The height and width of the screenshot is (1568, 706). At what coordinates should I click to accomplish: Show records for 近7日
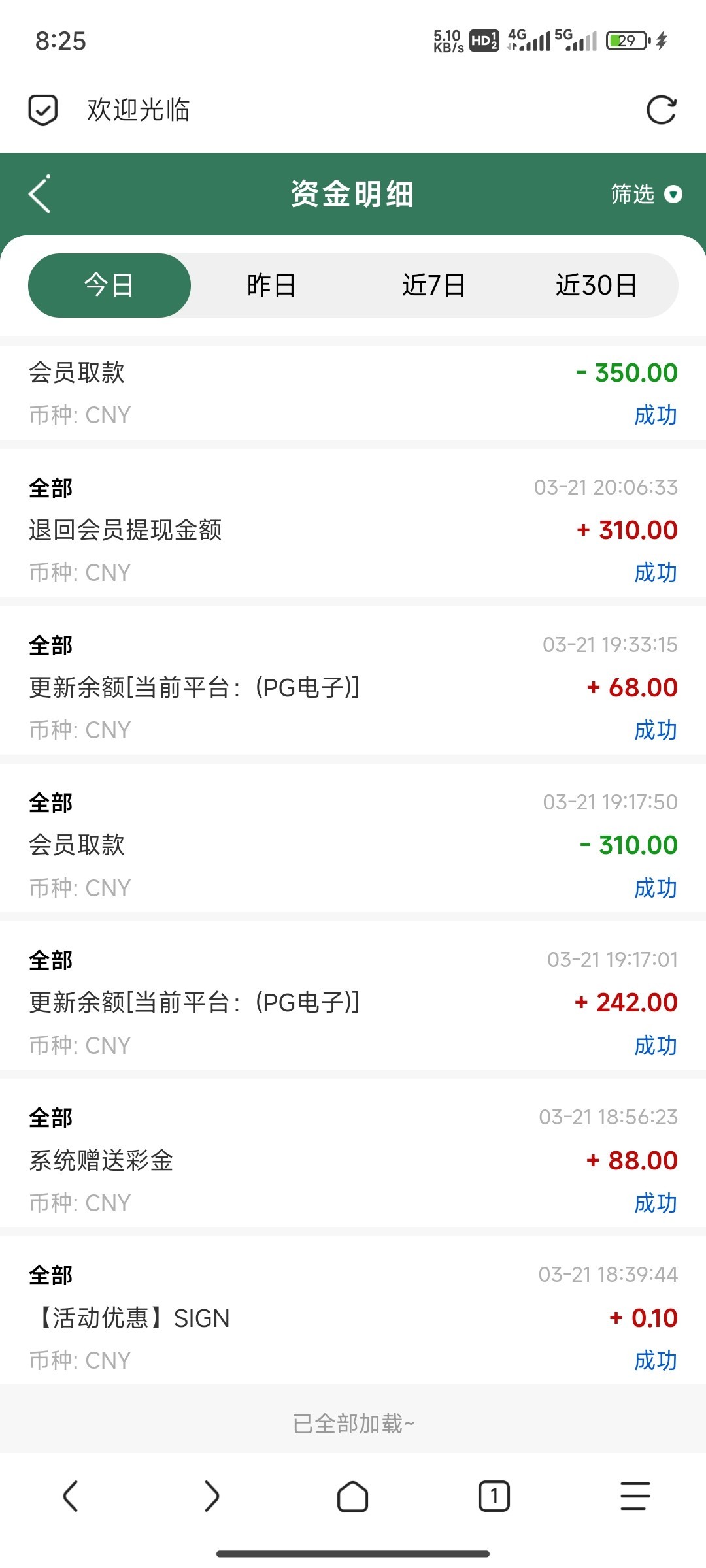click(x=433, y=286)
